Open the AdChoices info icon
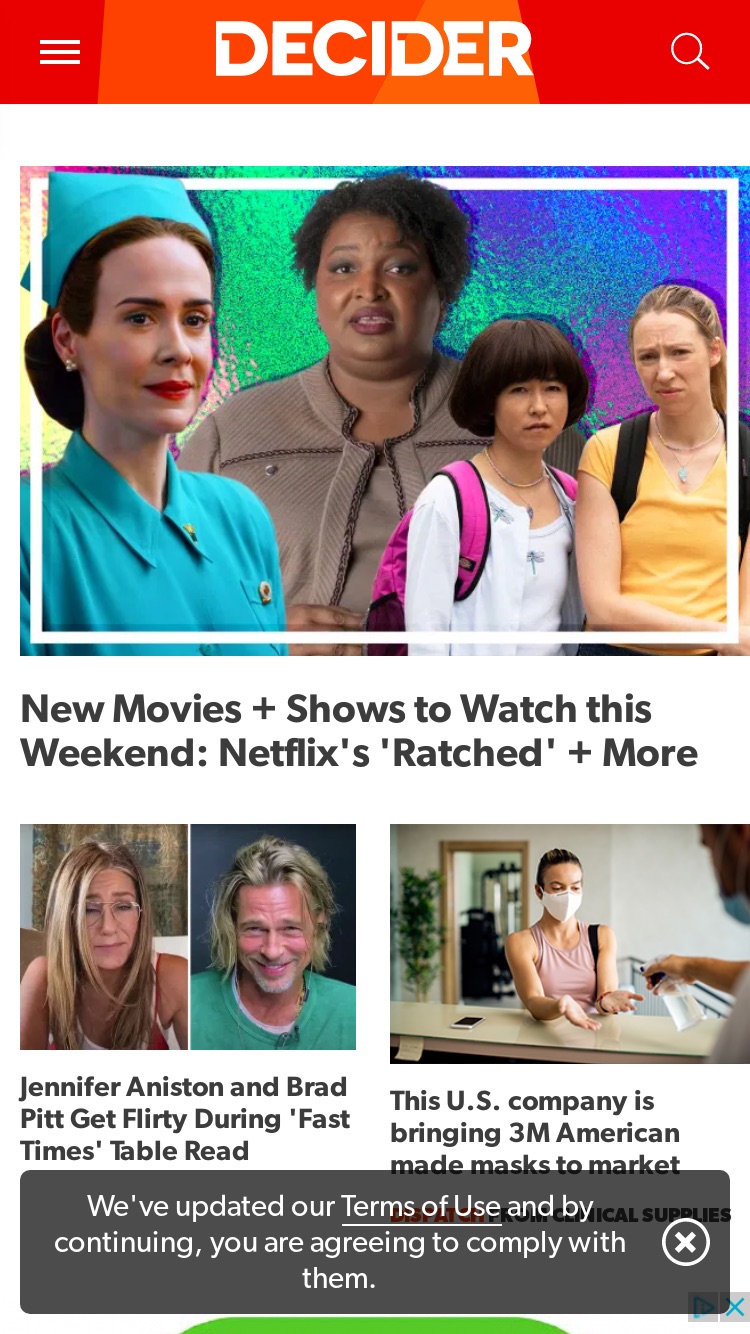Viewport: 750px width, 1334px height. [x=704, y=1307]
